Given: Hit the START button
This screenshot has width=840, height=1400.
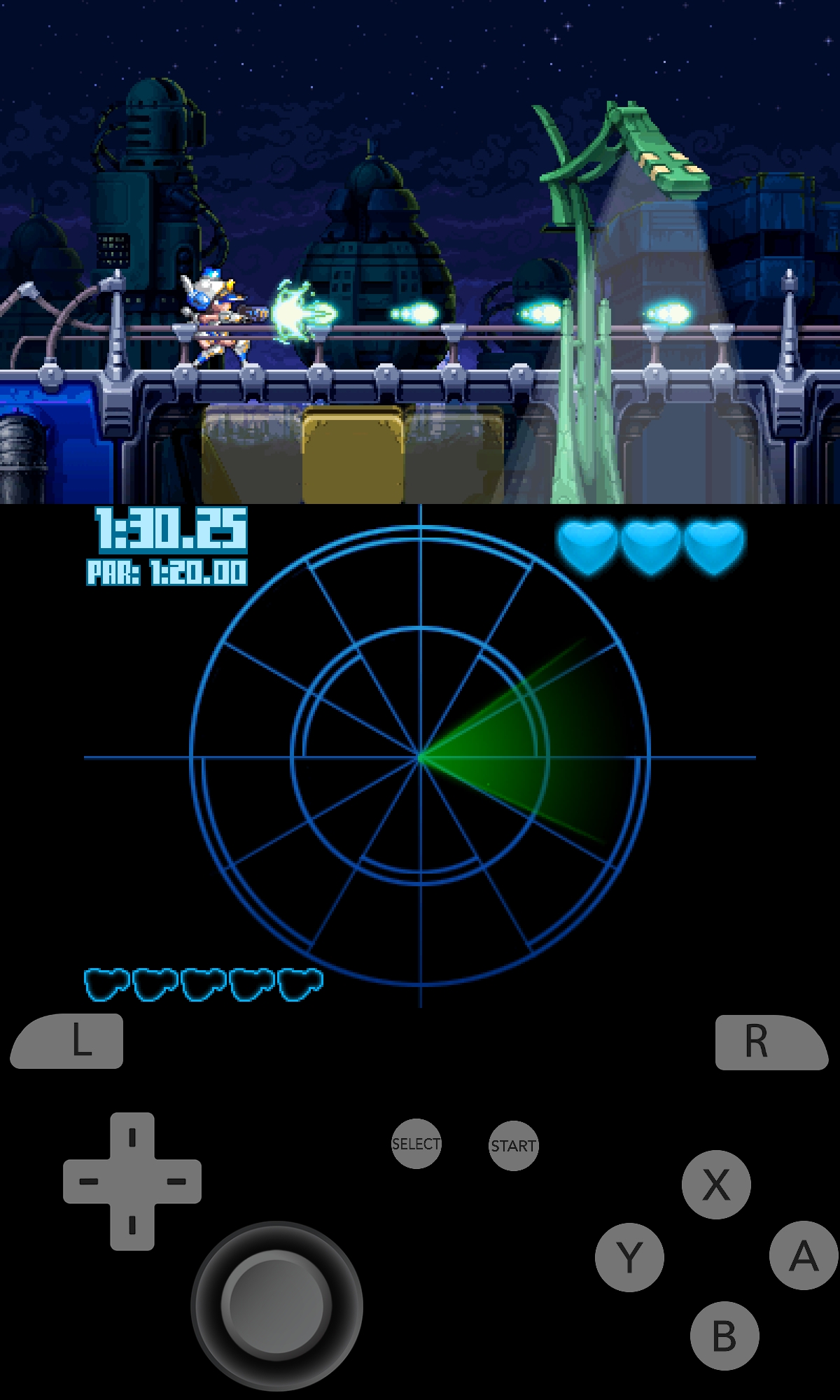Looking at the screenshot, I should pyautogui.click(x=513, y=1146).
